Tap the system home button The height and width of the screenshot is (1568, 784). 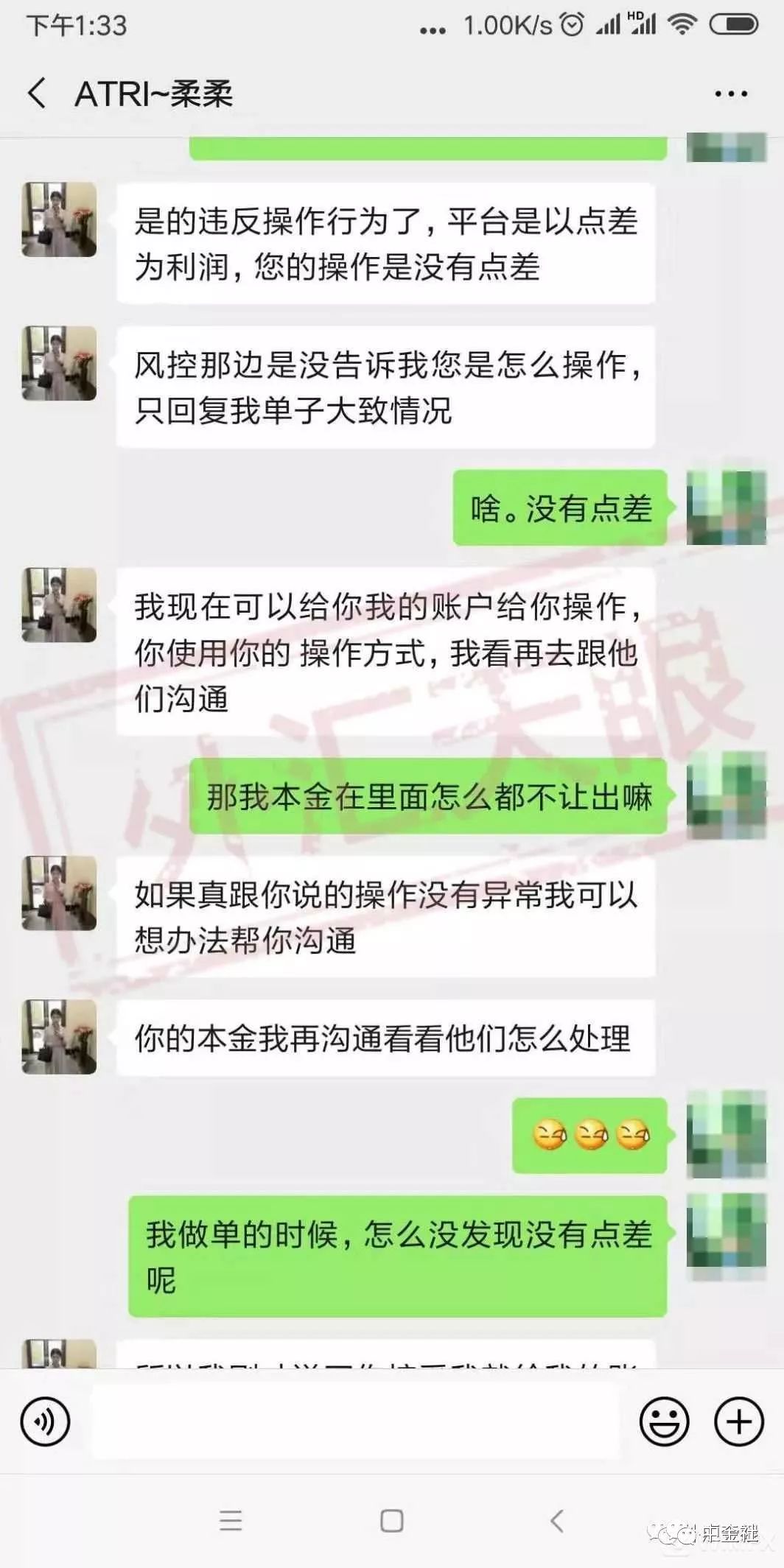point(391,1520)
